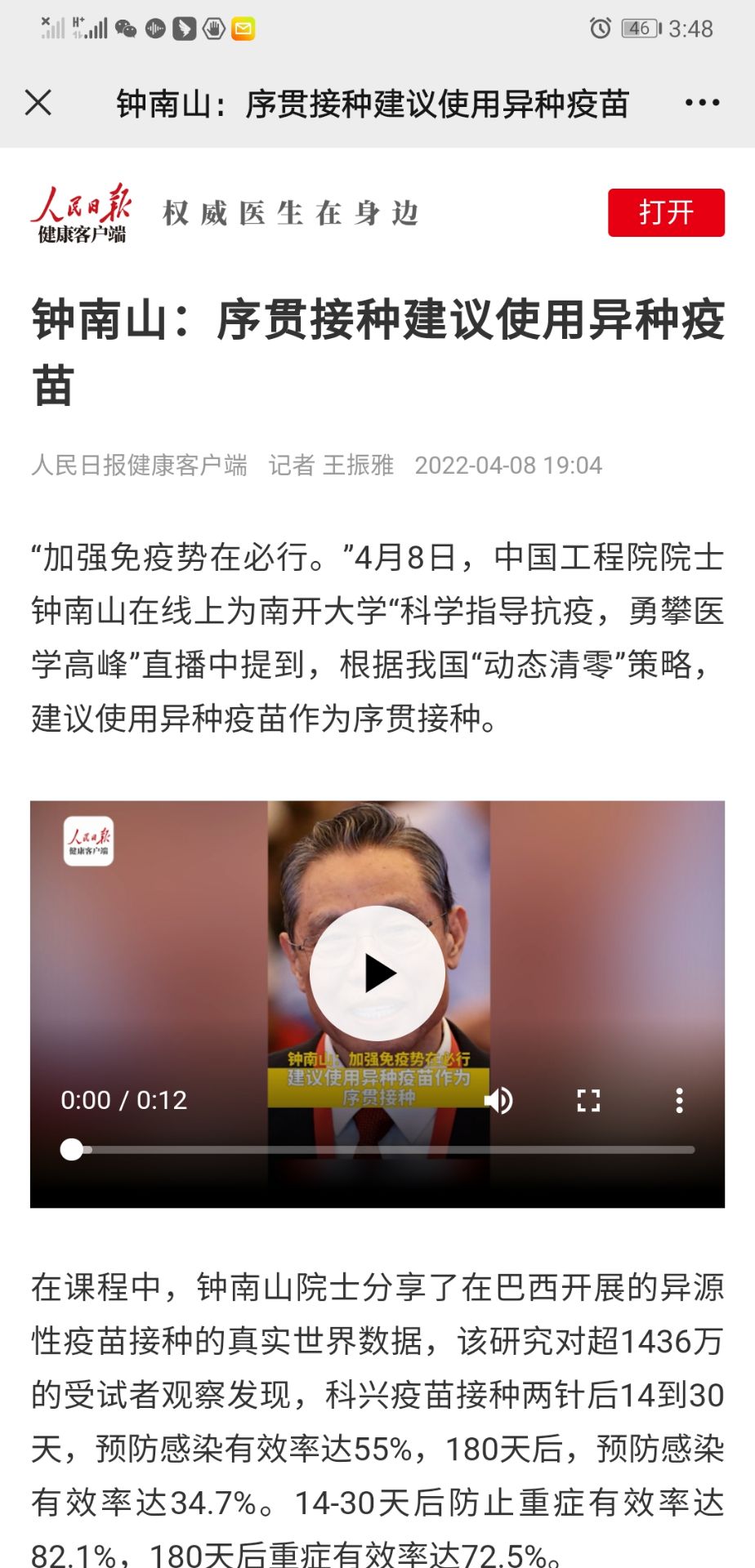Viewport: 755px width, 1568px height.
Task: Mute the video sound
Action: 498,1101
